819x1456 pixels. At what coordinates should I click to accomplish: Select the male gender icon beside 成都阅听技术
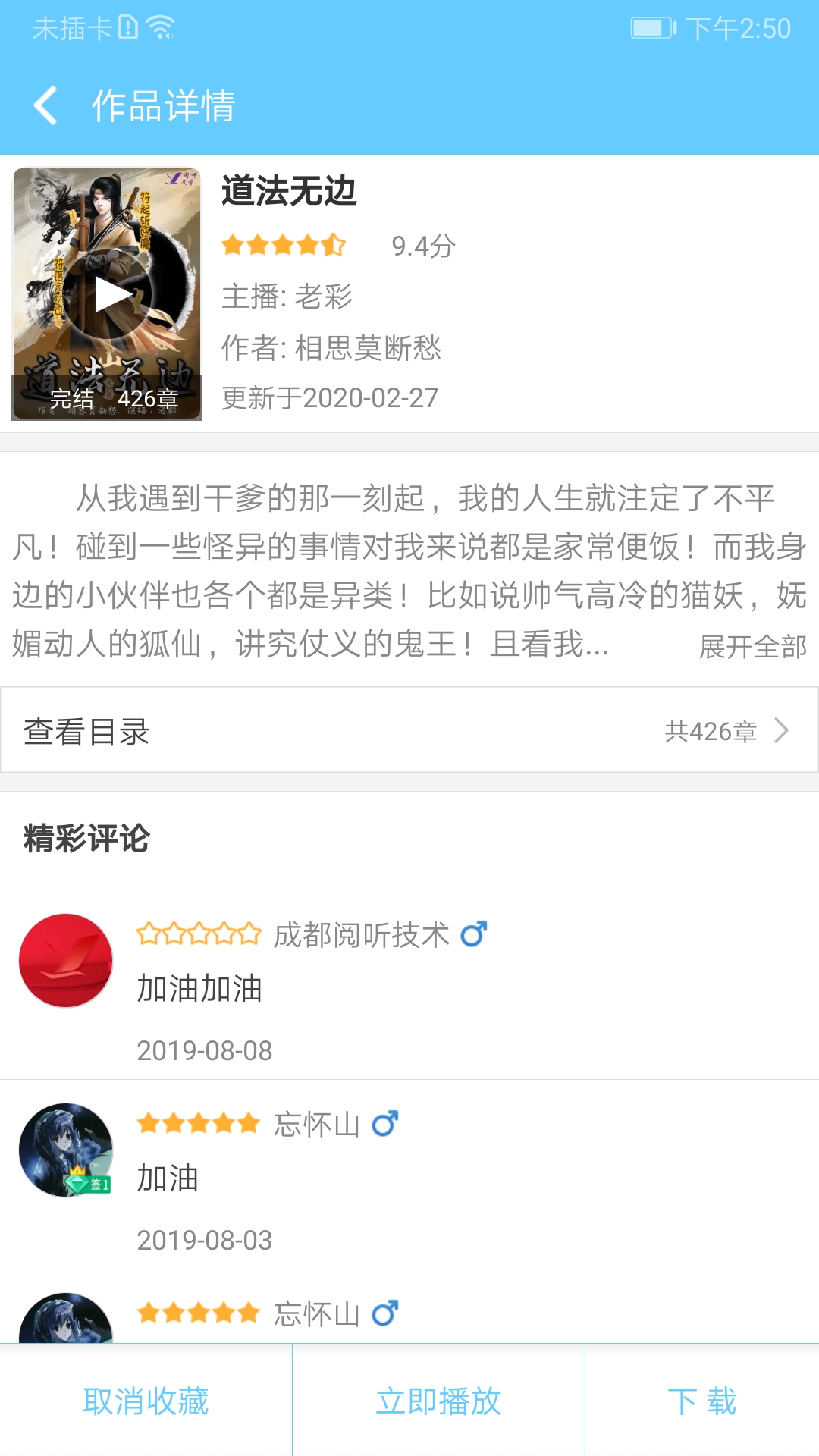coord(476,934)
